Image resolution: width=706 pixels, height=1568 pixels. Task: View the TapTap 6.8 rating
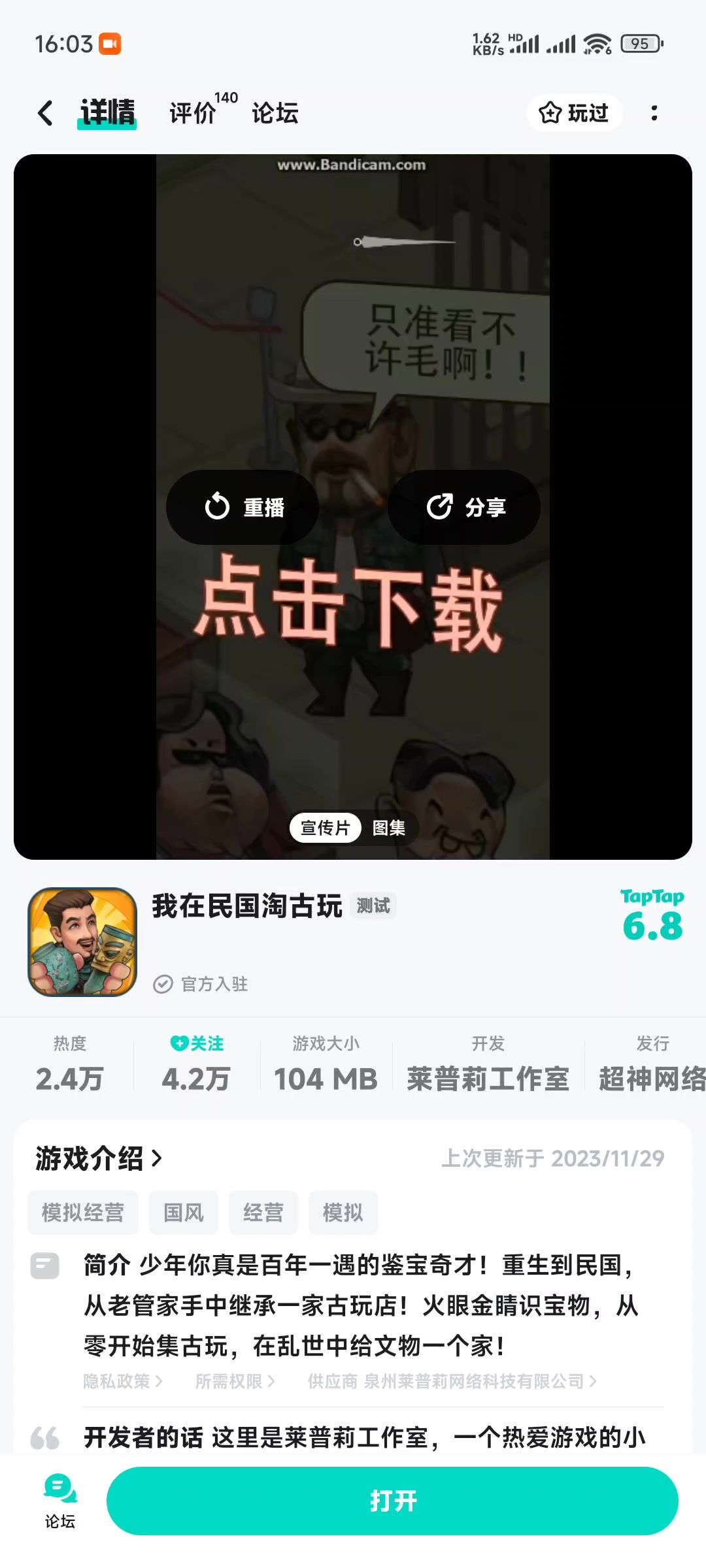click(x=652, y=917)
